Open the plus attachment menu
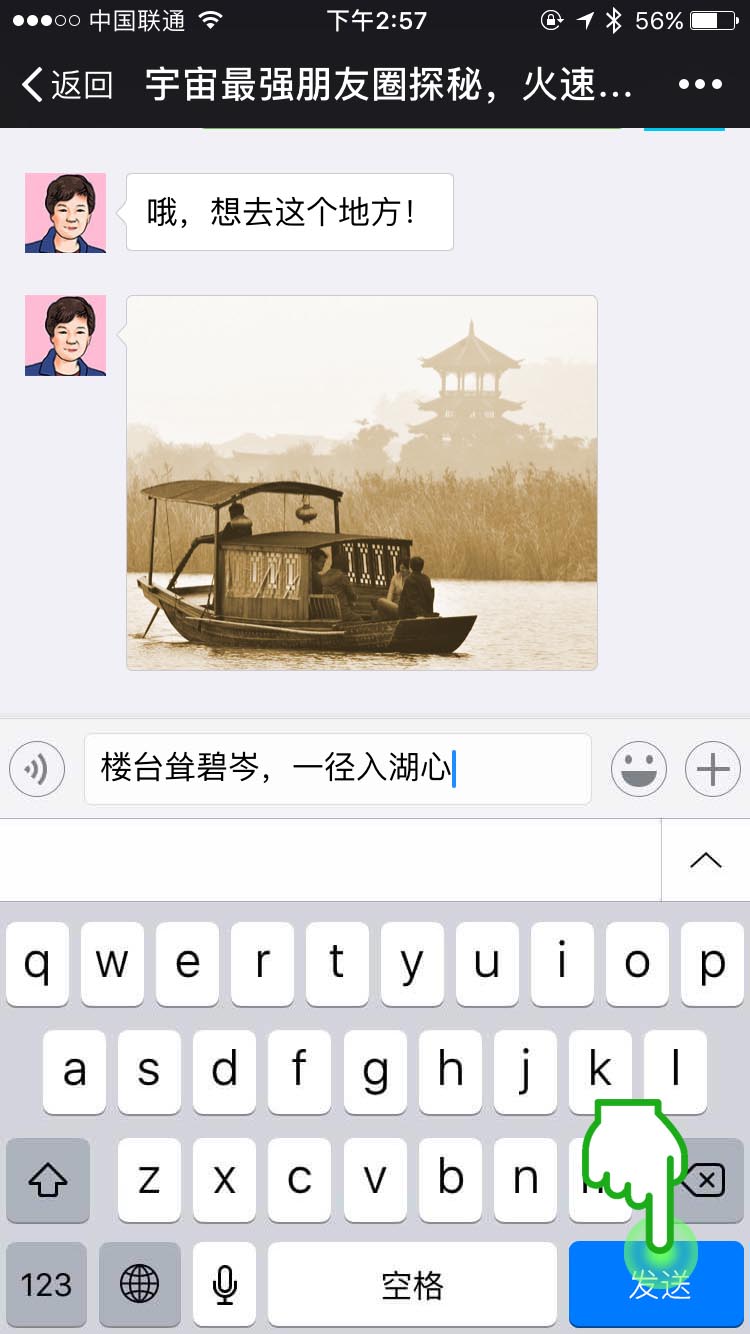 coord(712,769)
